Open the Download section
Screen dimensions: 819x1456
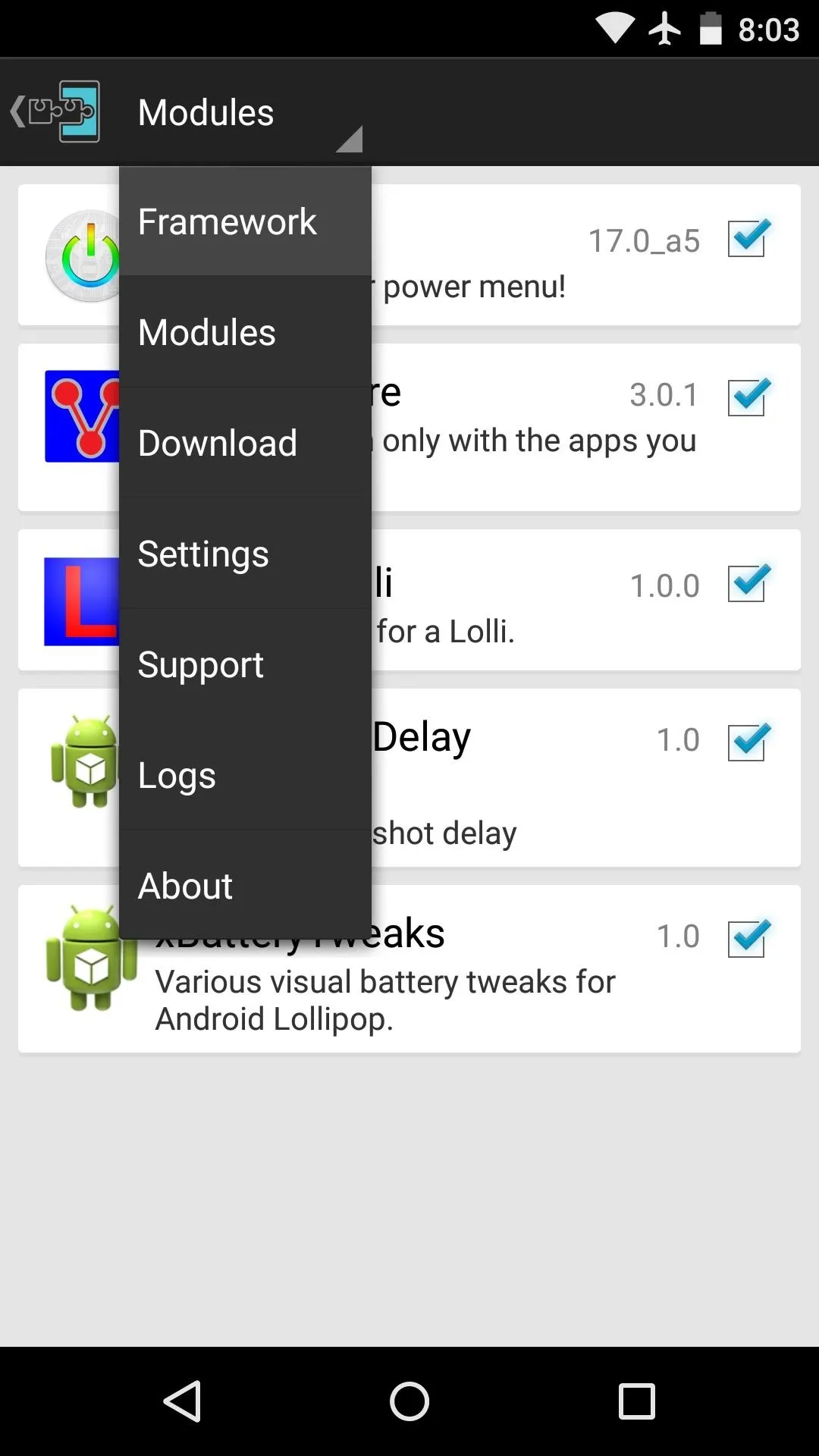pyautogui.click(x=245, y=443)
